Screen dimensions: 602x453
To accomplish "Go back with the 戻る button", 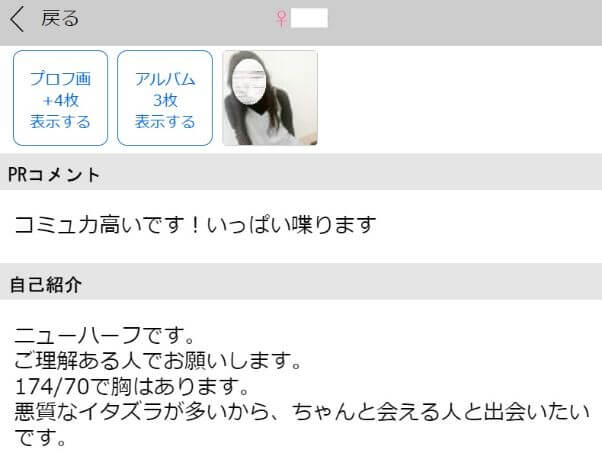I will tap(44, 18).
